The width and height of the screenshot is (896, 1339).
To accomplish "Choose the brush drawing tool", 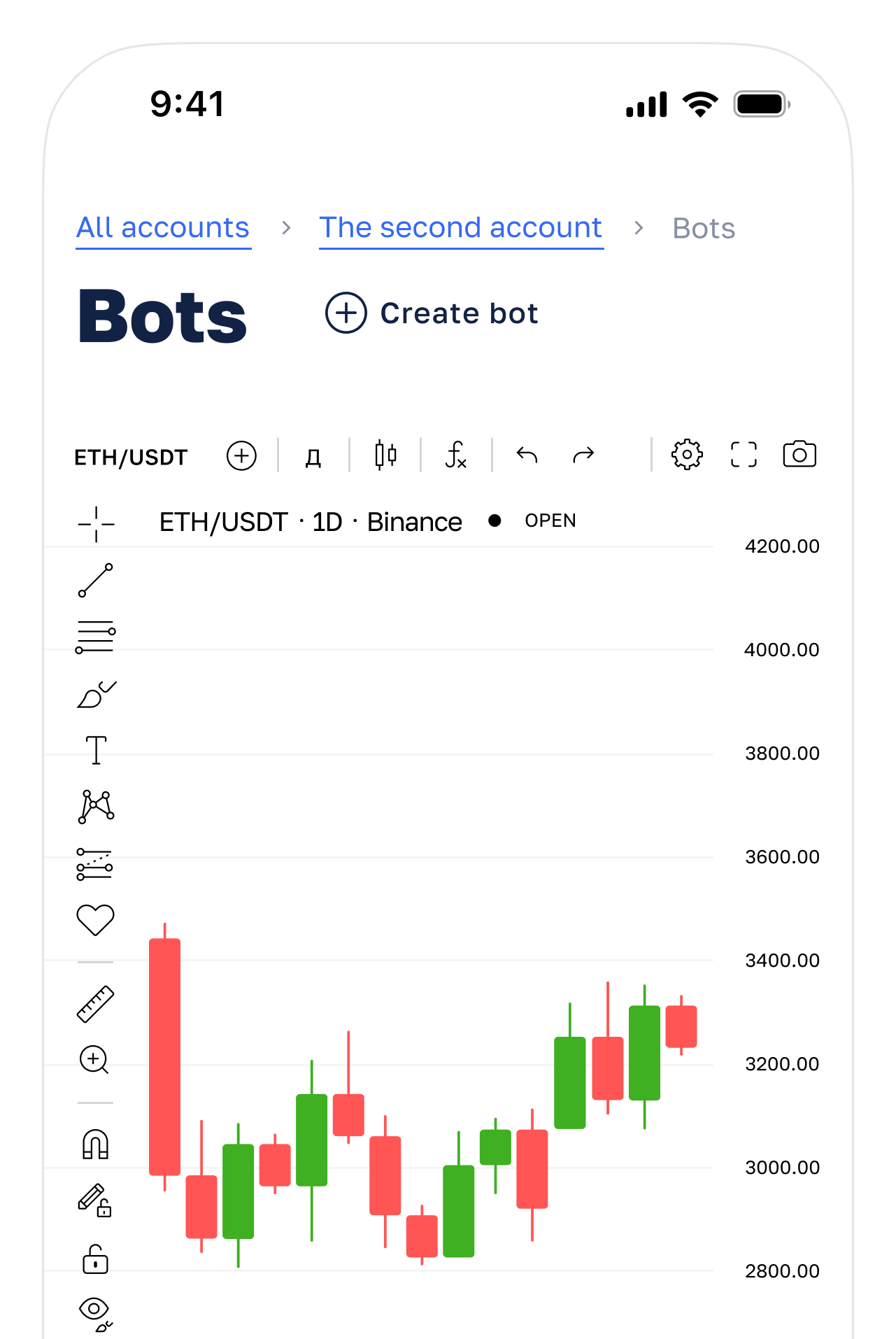I will (96, 695).
